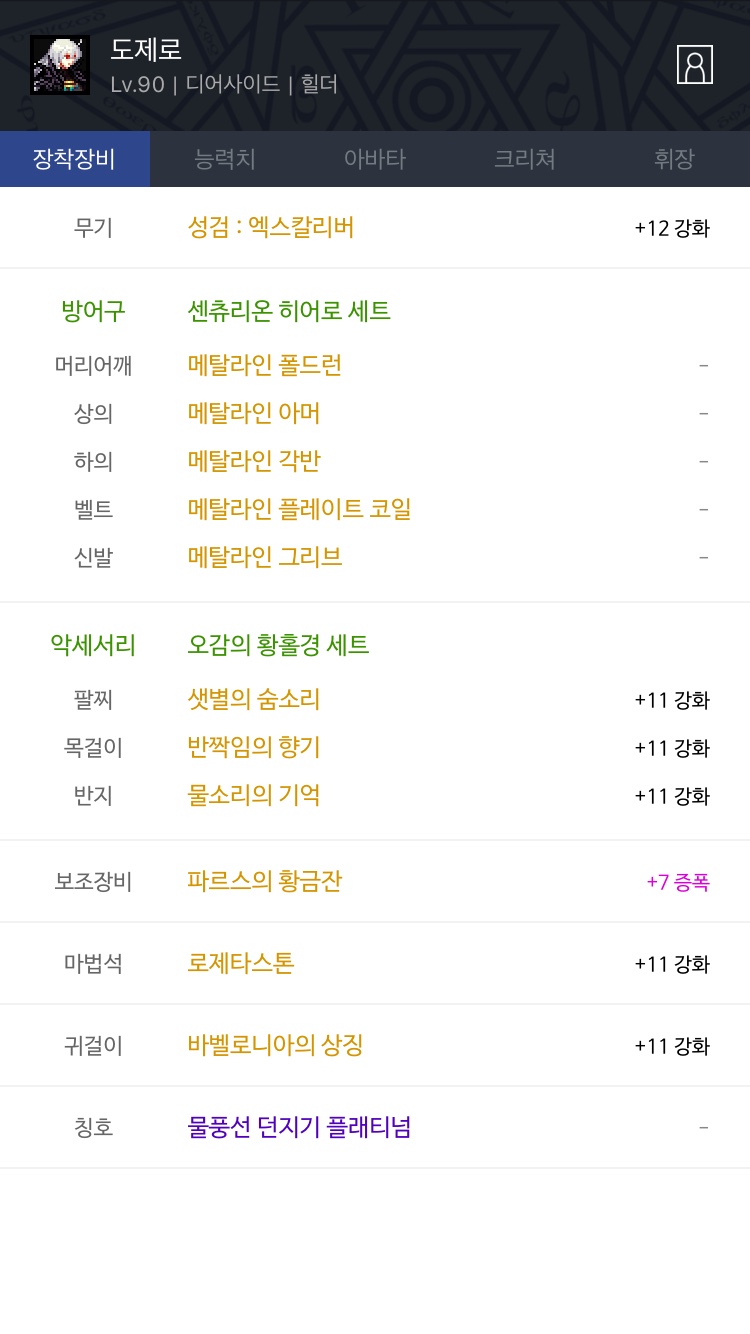
Task: View 메탈라인 각반 bottom item
Action: point(254,461)
